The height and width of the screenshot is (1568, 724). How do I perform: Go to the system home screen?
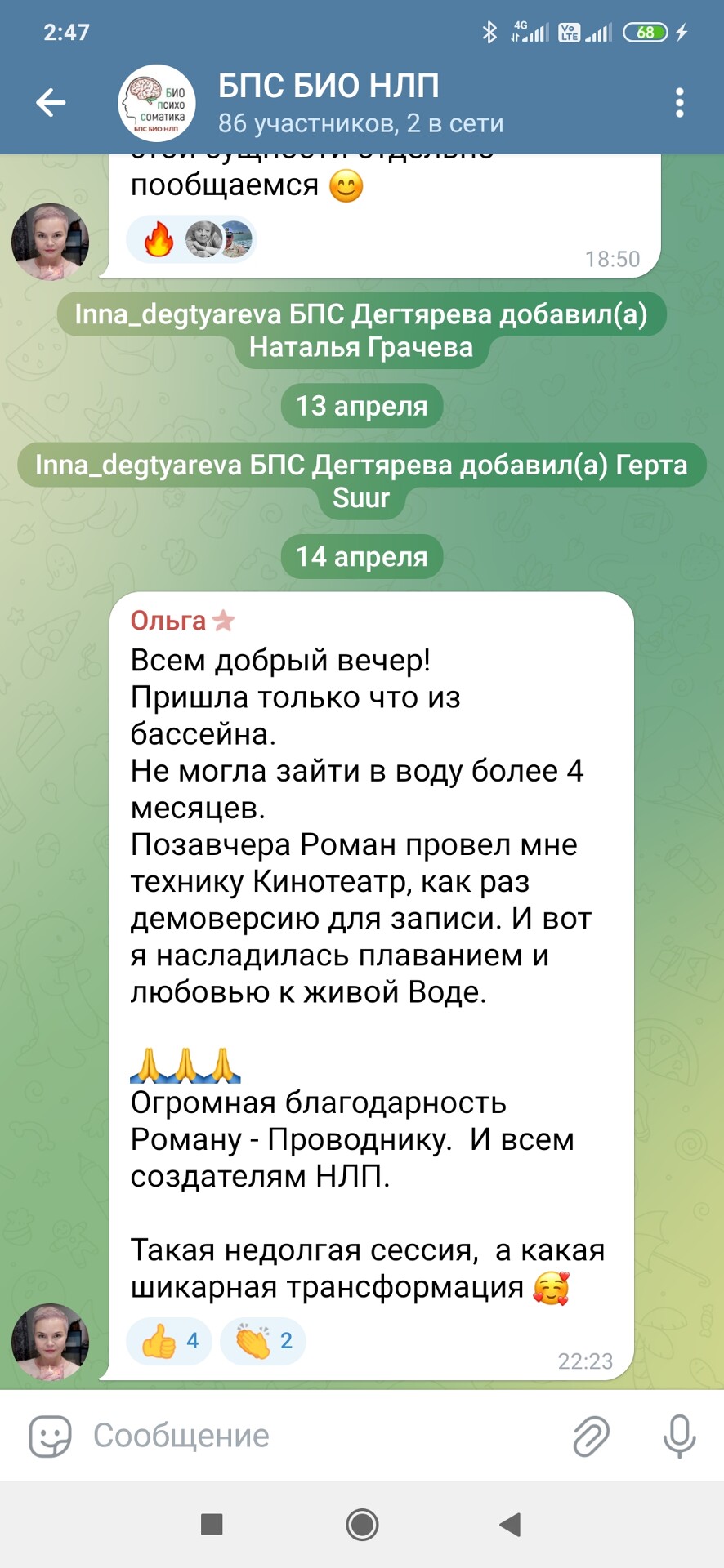[x=362, y=1524]
